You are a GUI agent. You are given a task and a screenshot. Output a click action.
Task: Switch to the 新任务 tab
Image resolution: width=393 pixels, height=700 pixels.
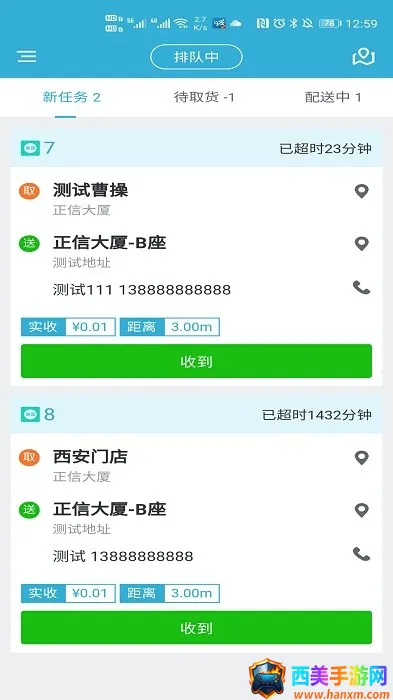pos(71,97)
